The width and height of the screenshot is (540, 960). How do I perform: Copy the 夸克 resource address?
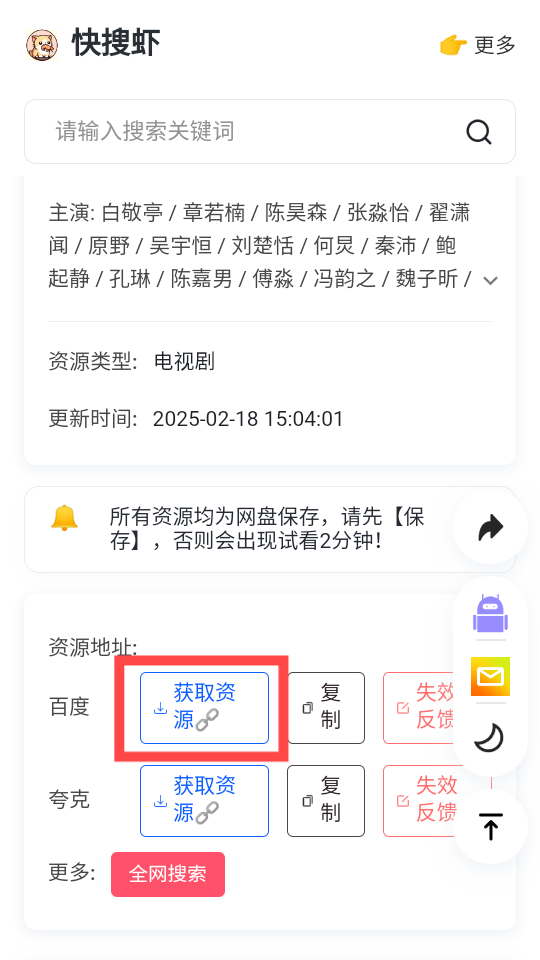click(326, 801)
